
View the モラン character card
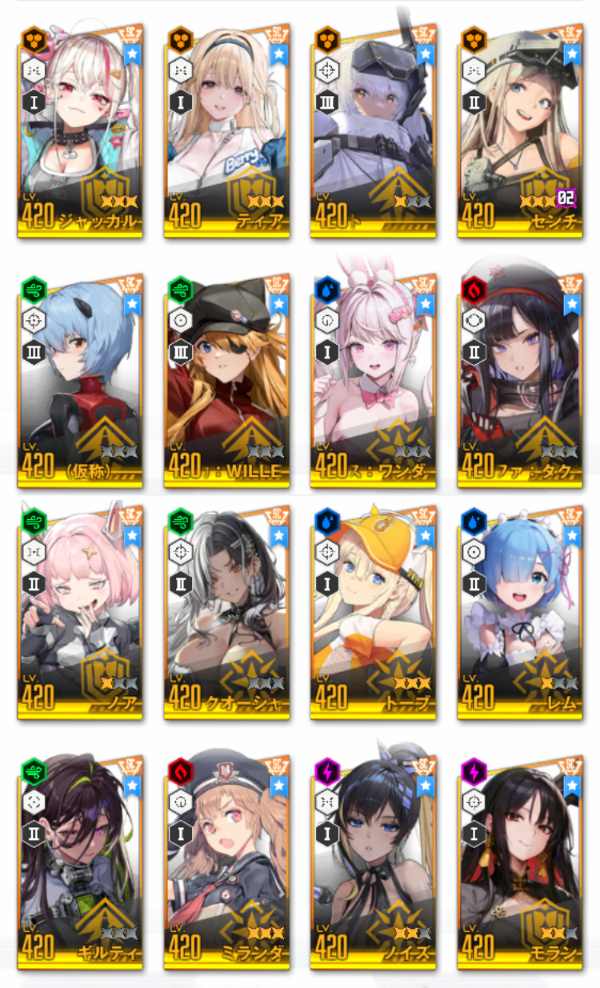[x=520, y=863]
